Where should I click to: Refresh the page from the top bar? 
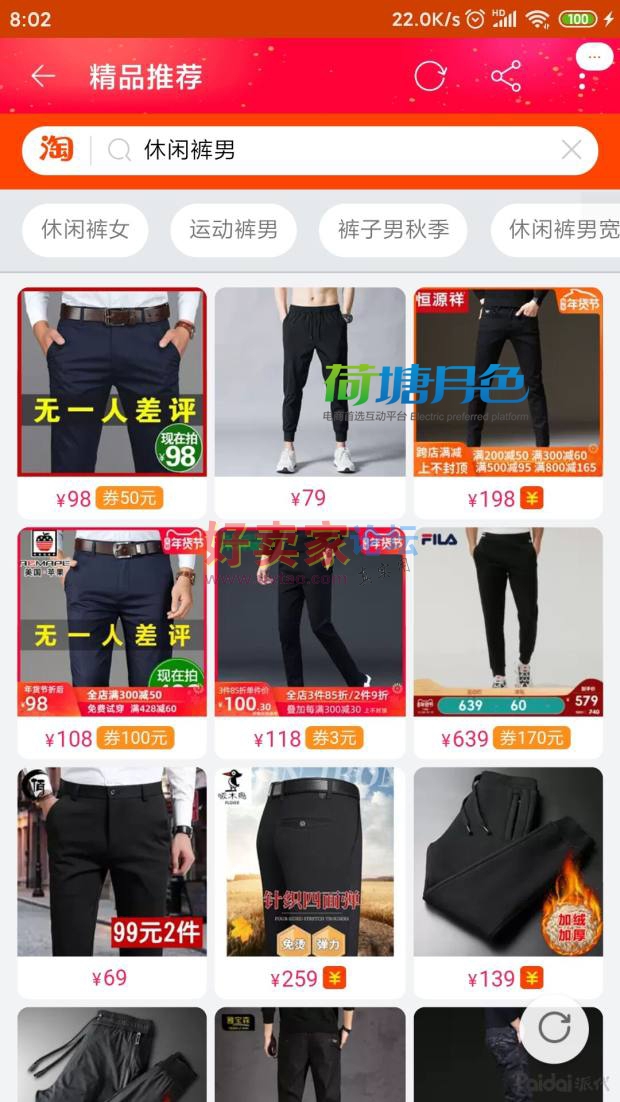click(x=430, y=76)
